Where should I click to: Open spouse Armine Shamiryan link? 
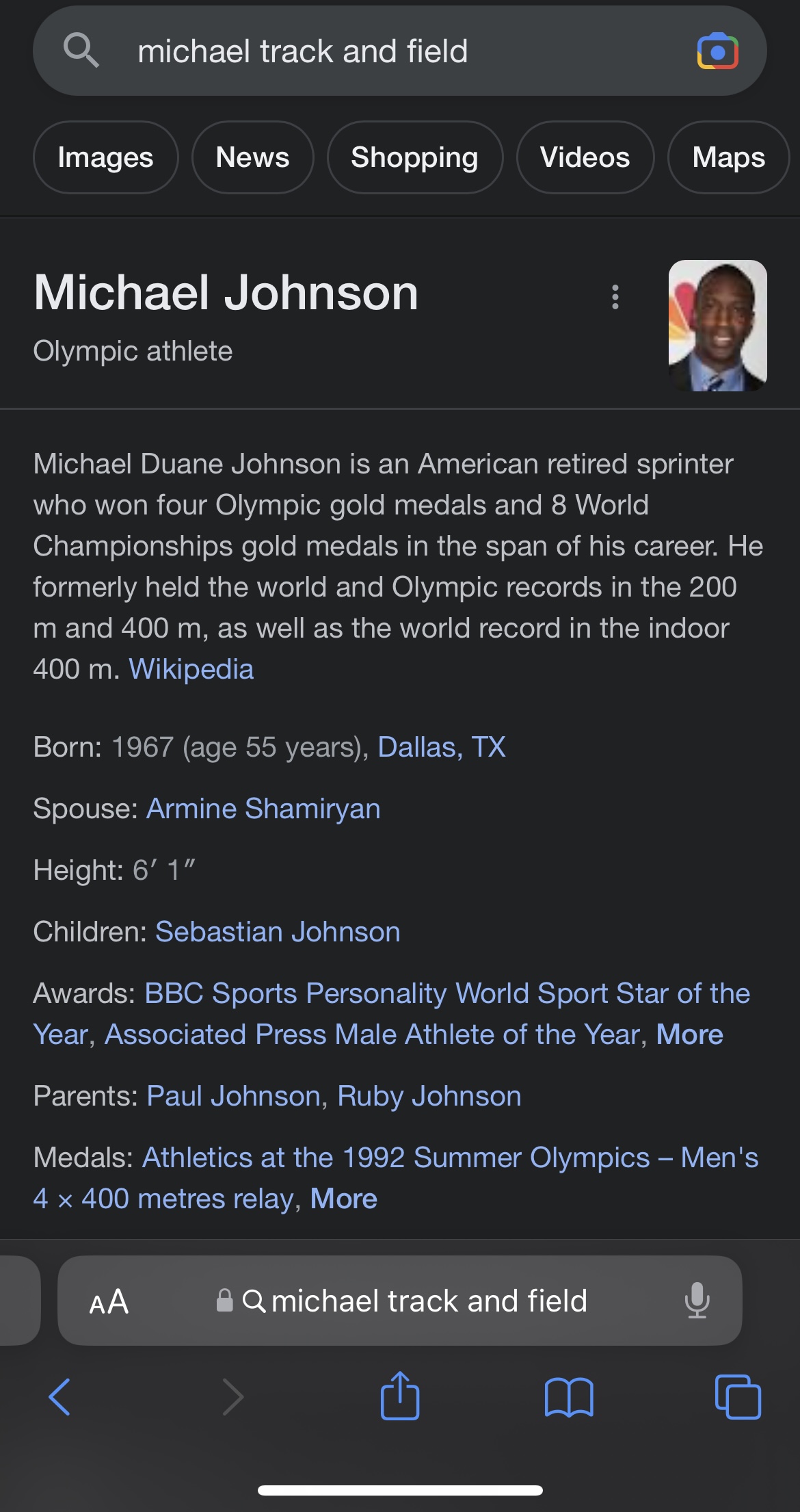[264, 809]
